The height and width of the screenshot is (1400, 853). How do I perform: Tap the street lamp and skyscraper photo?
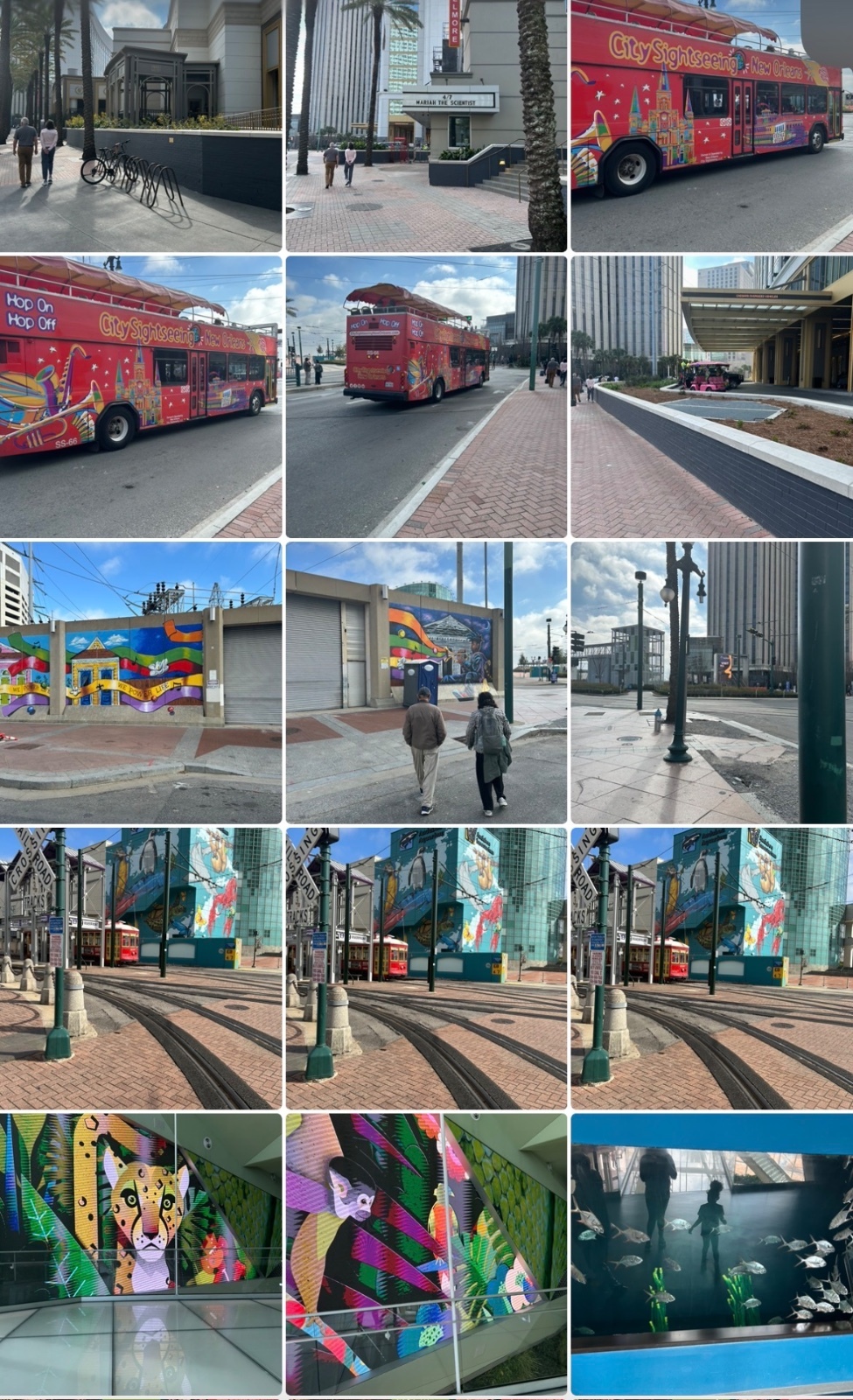[711, 682]
